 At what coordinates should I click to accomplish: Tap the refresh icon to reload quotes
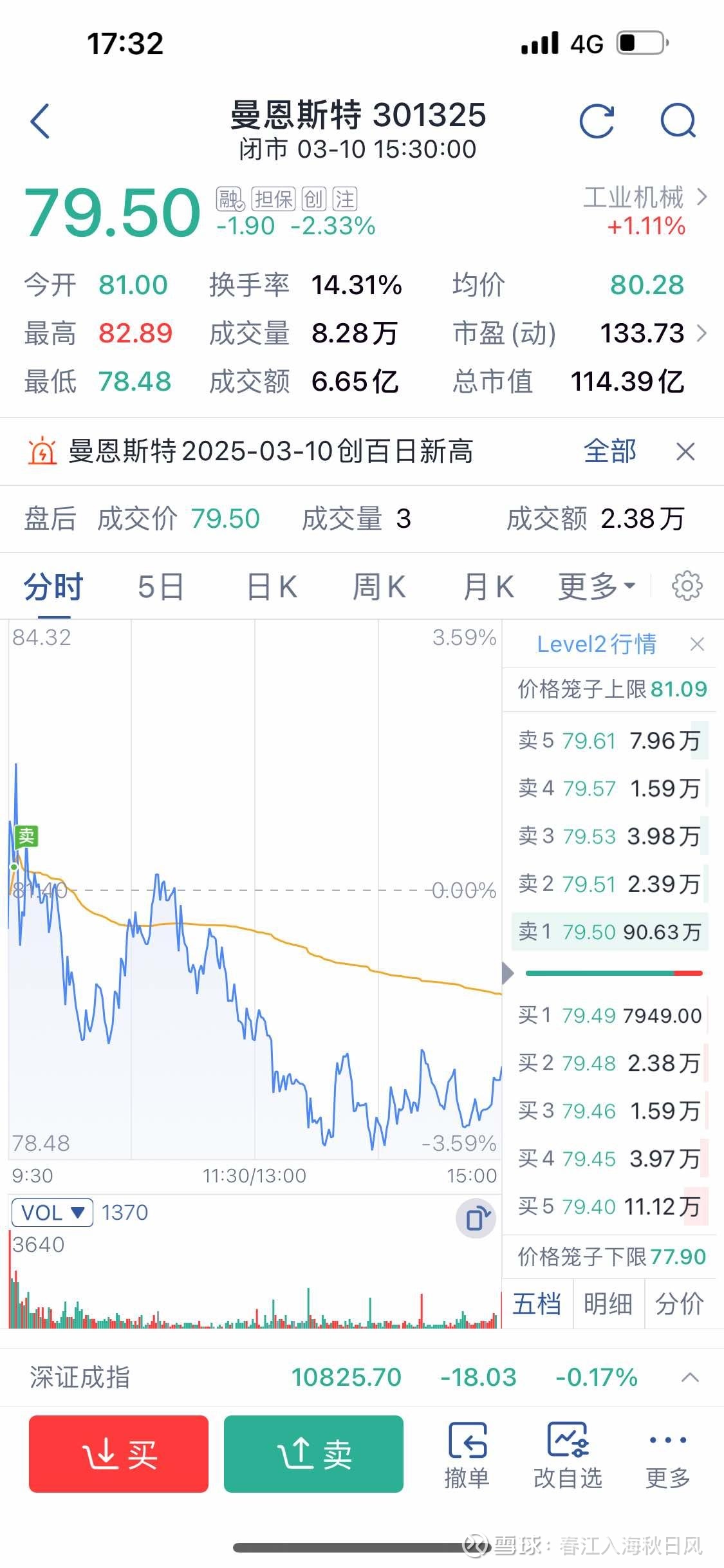click(598, 121)
